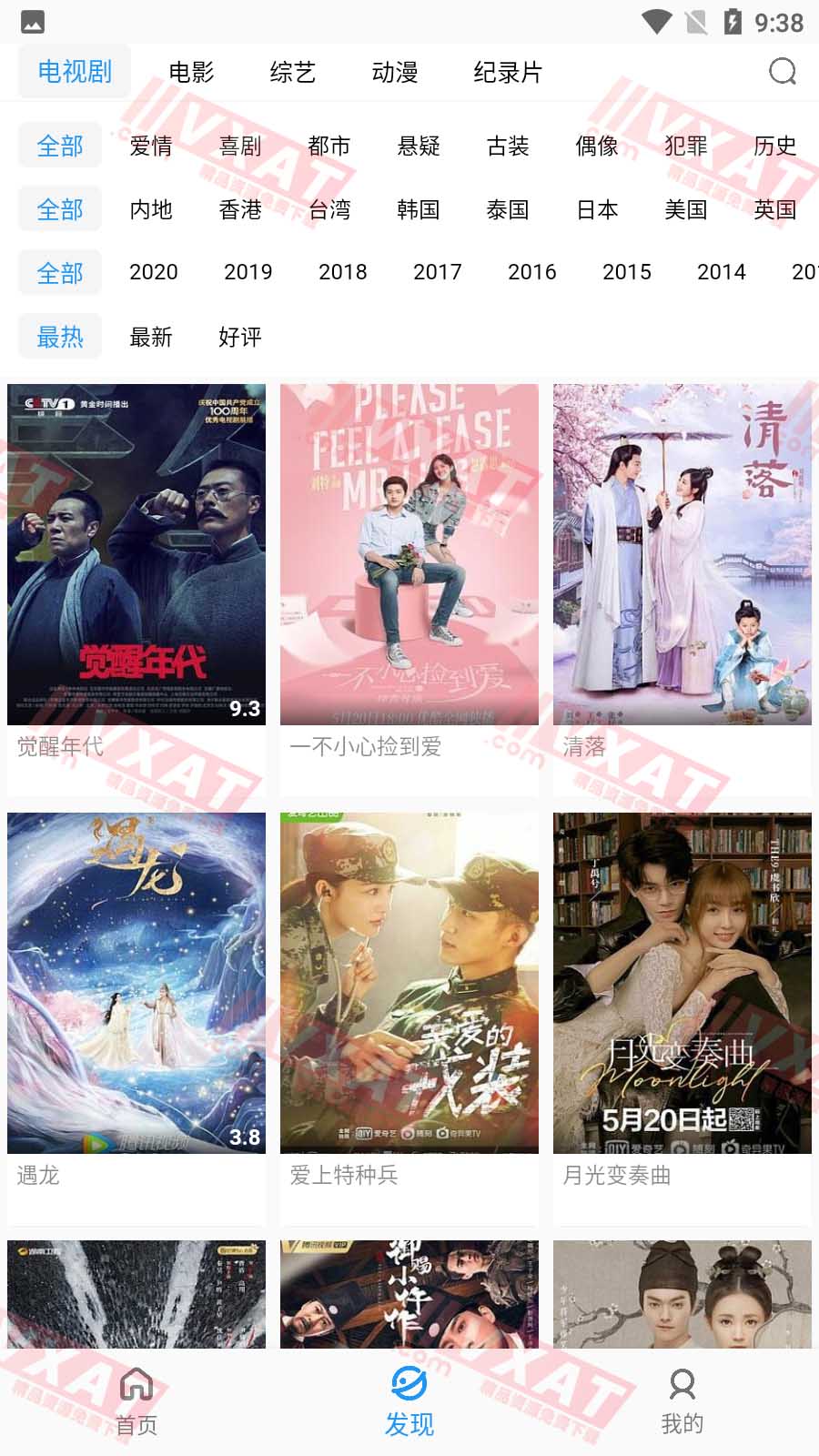Switch to the 综艺 tab
The image size is (819, 1456).
click(292, 72)
